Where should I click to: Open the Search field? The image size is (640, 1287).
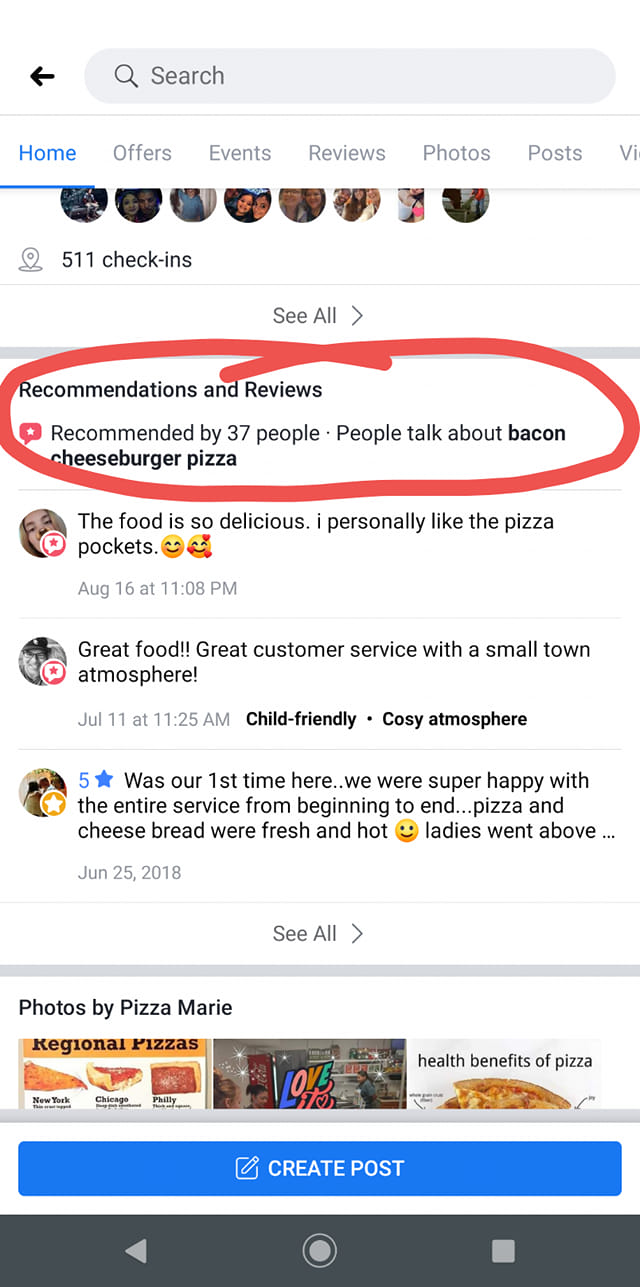point(350,76)
